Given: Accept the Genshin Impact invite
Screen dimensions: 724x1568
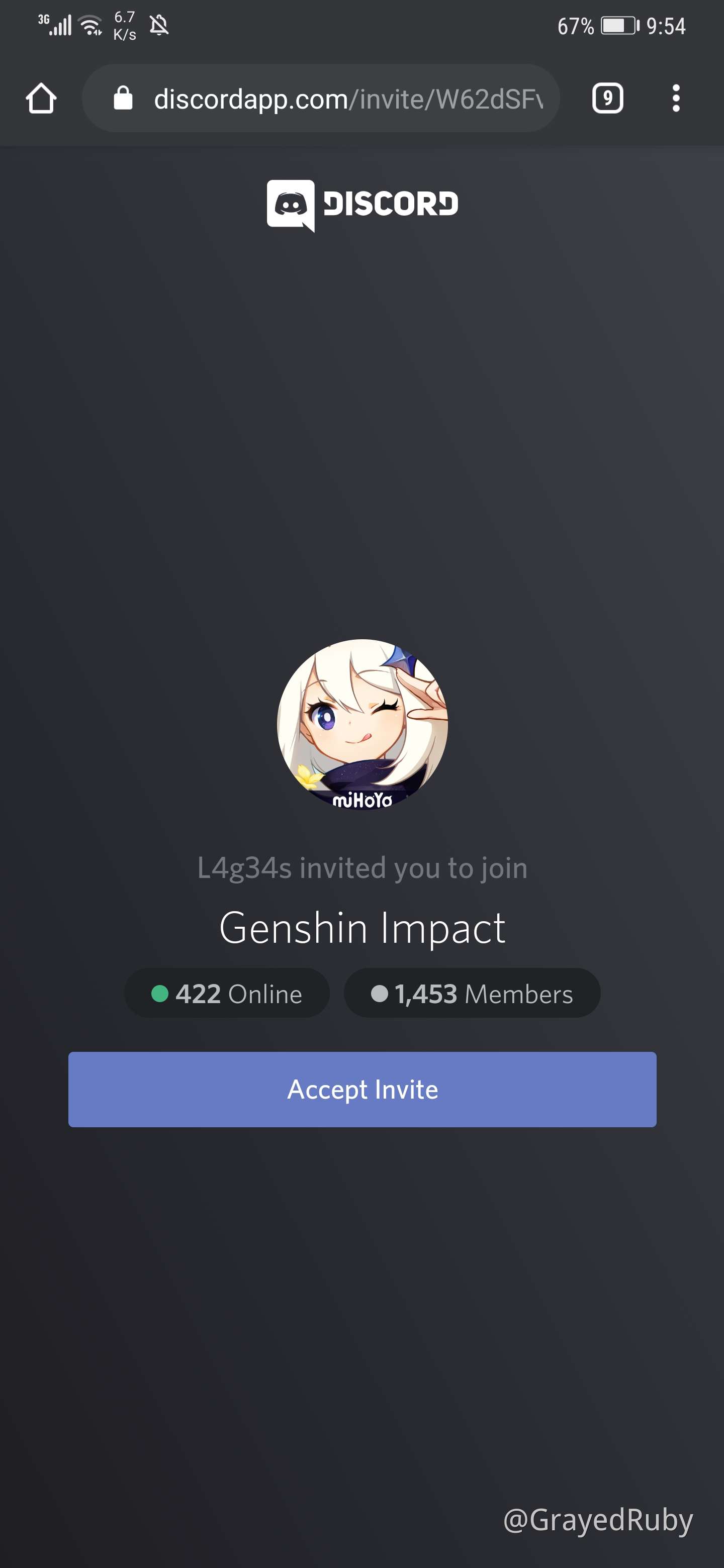Looking at the screenshot, I should (361, 1089).
